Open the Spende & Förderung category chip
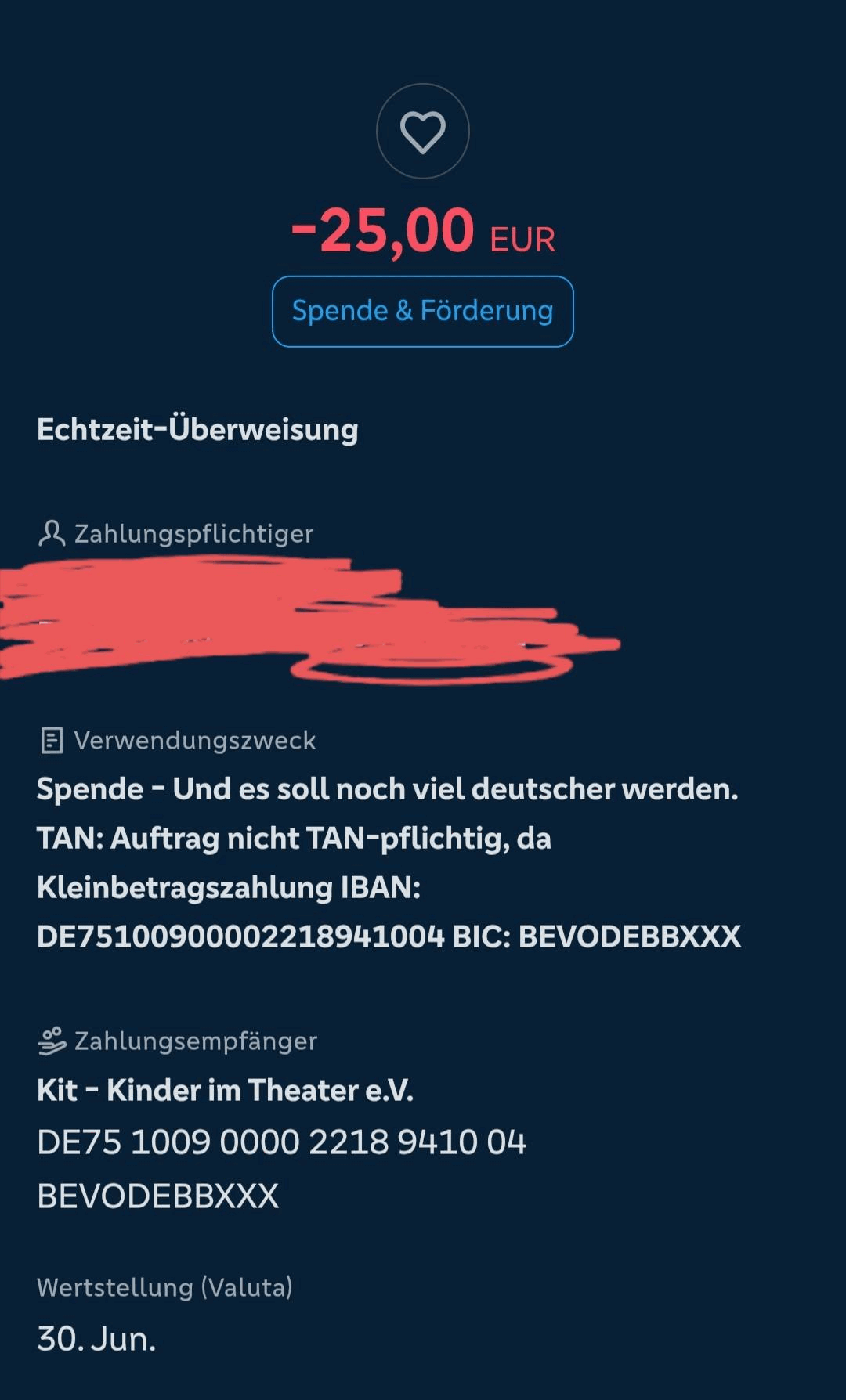The height and width of the screenshot is (1400, 846). coord(423,311)
